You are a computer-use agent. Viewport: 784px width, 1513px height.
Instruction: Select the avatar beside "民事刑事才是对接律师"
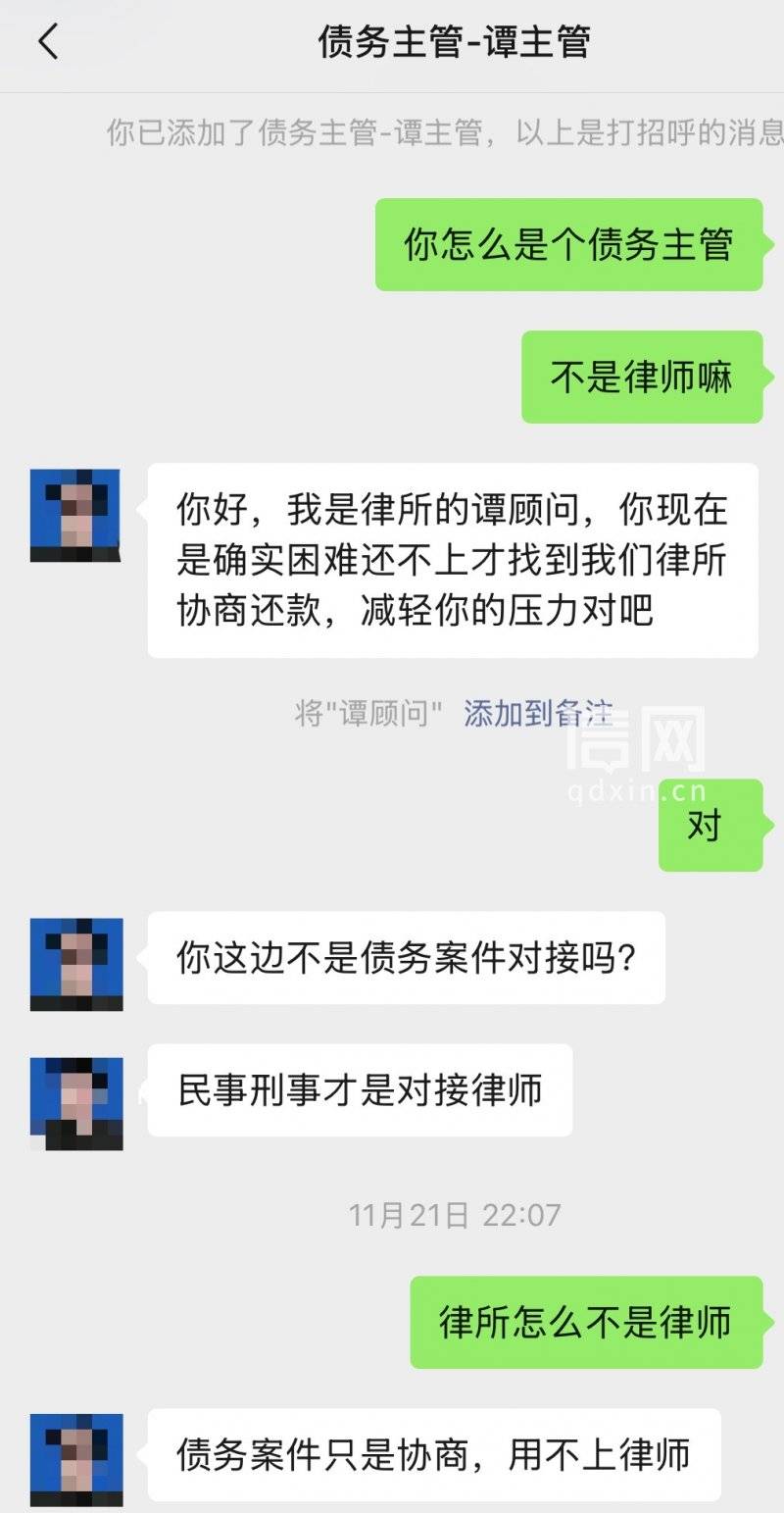coord(75,1098)
